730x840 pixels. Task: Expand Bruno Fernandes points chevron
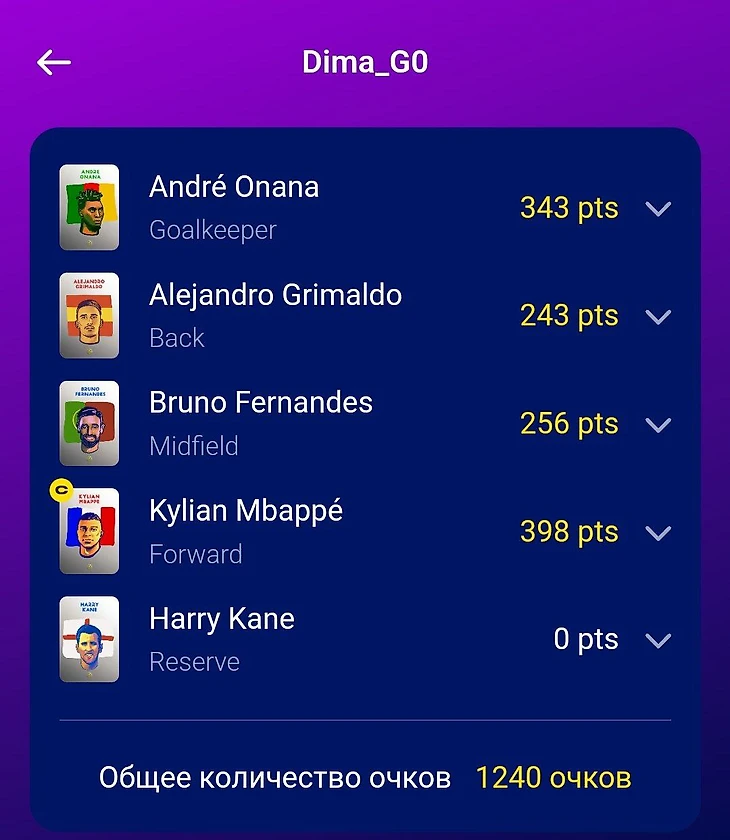658,425
